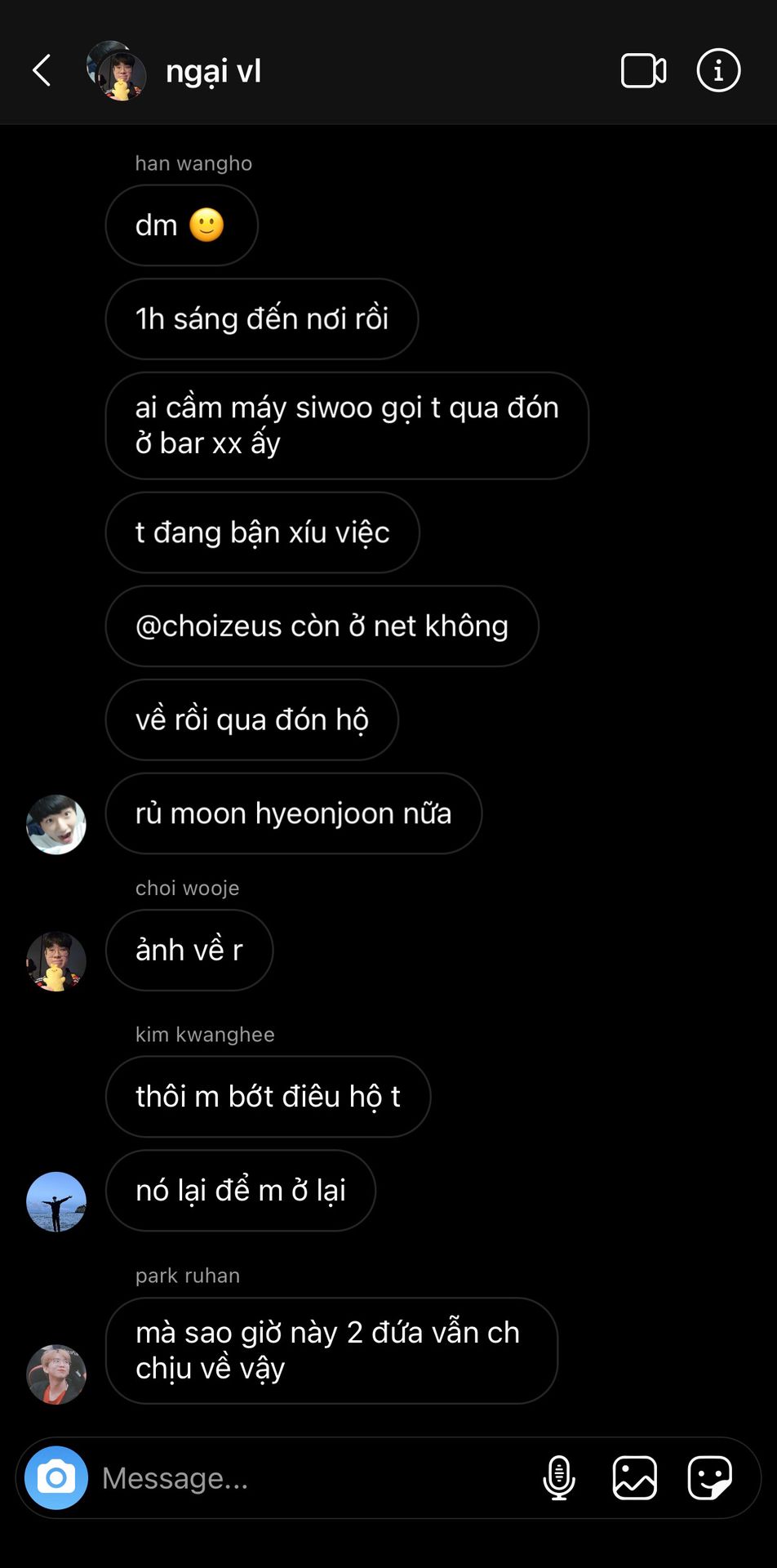Start a video call
The width and height of the screenshot is (777, 1568).
[x=643, y=71]
